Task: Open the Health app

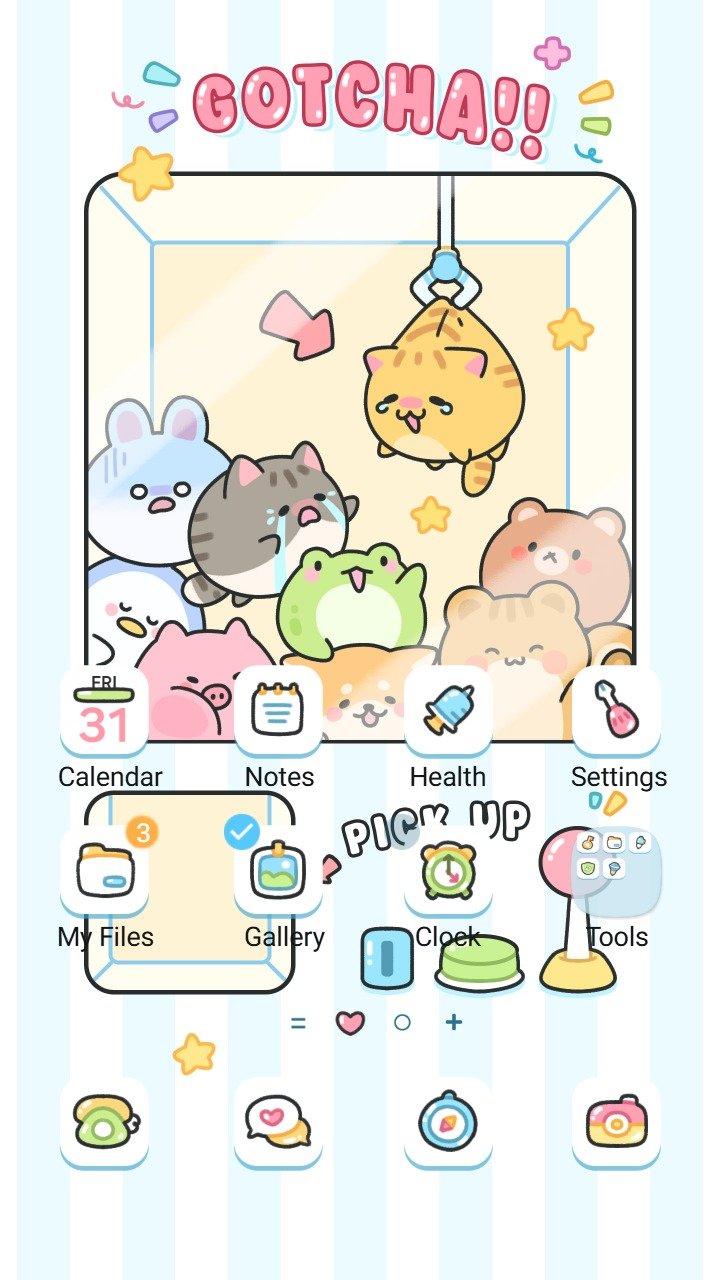Action: (x=448, y=712)
